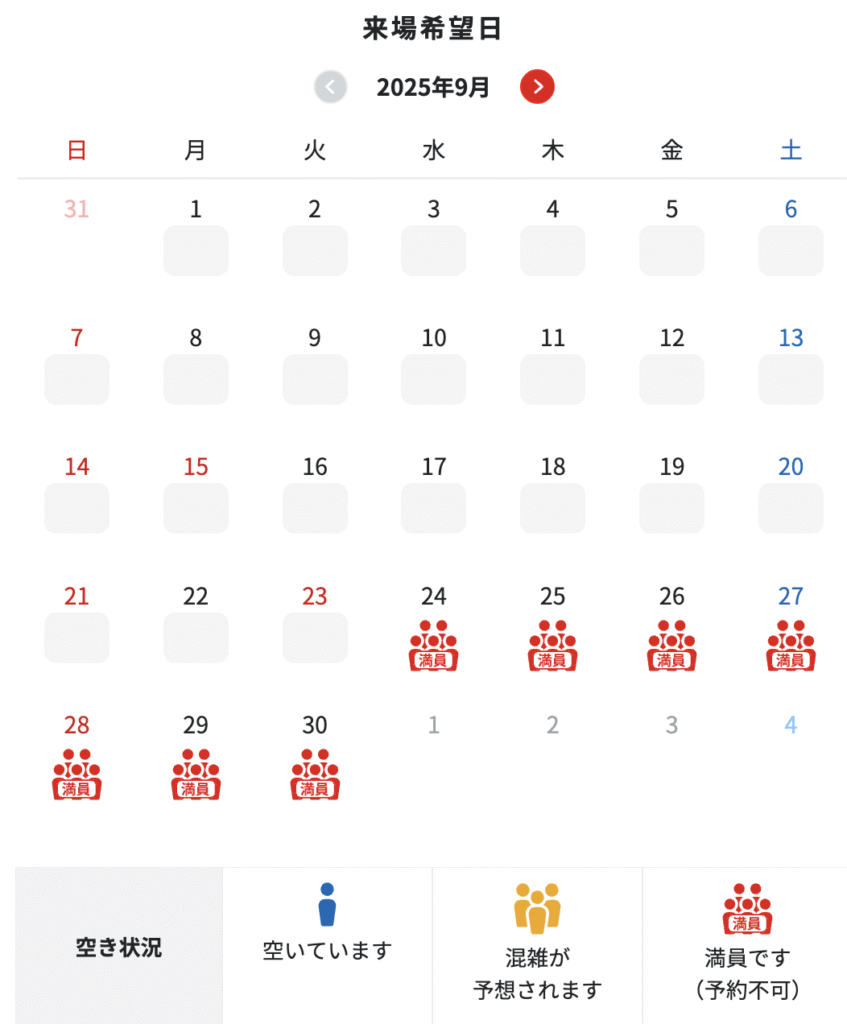Select September 24 as visit date

[433, 631]
